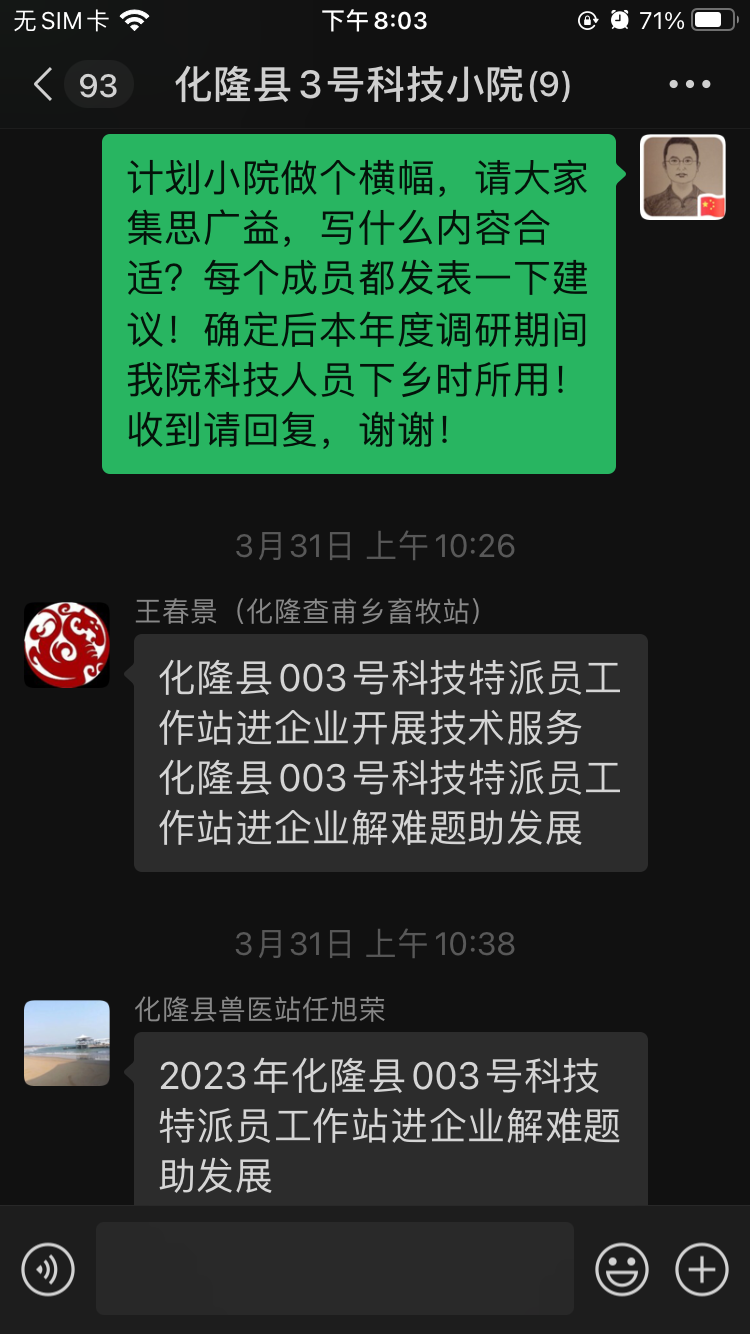Screen dimensions: 750x1334
Task: View 王春景's profile avatar
Action: [x=67, y=645]
